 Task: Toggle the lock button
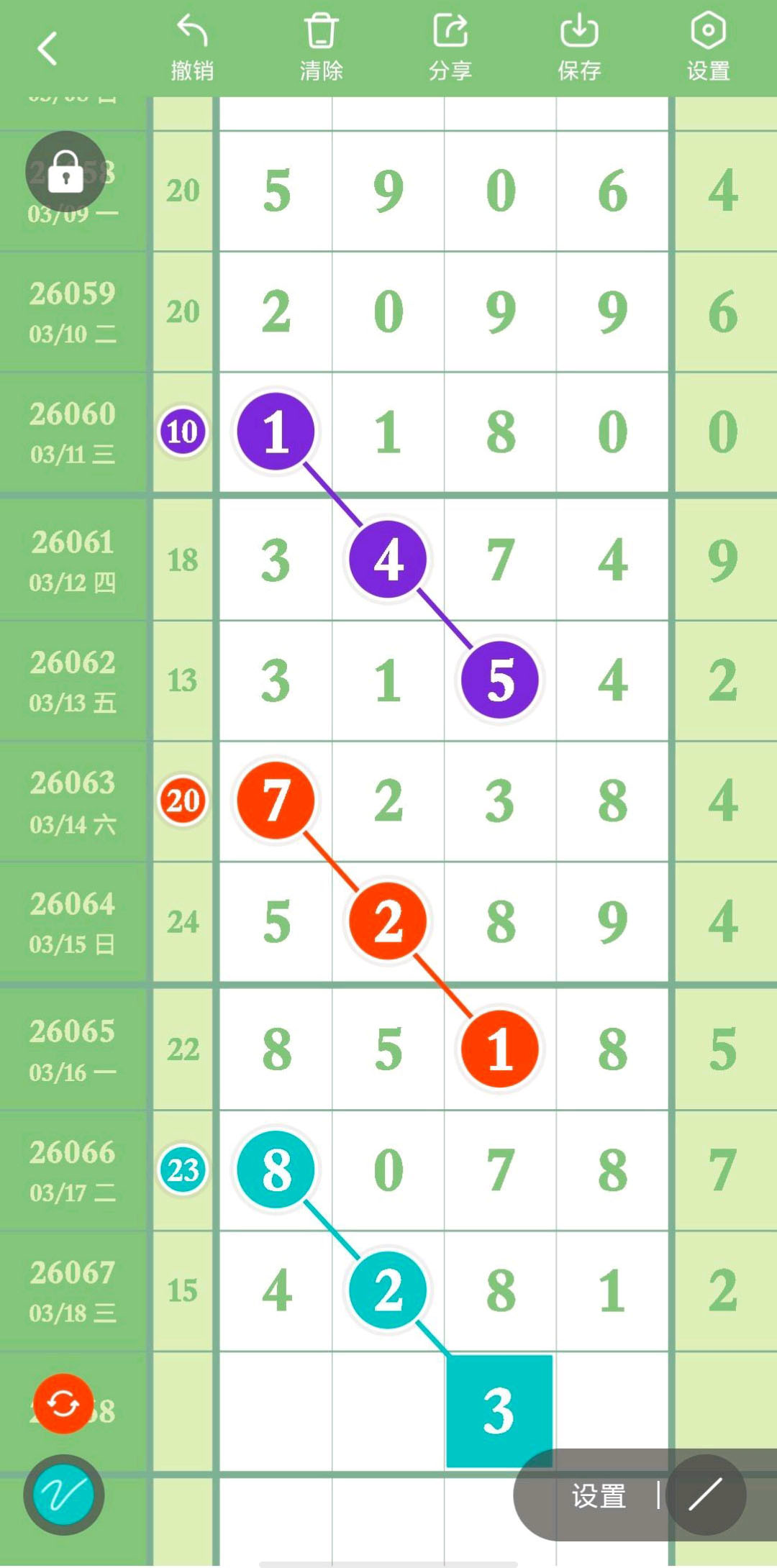(65, 171)
